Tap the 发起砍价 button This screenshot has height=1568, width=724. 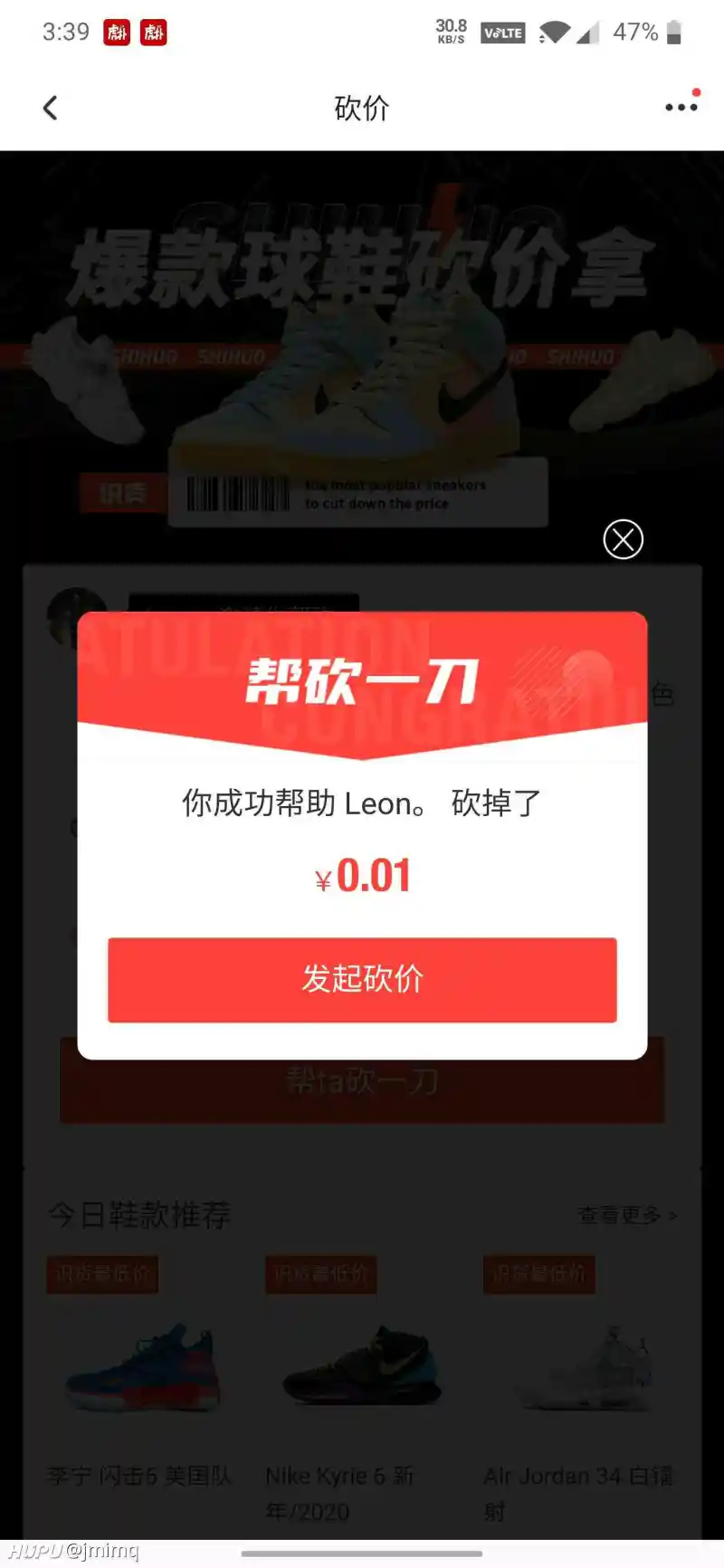point(362,980)
